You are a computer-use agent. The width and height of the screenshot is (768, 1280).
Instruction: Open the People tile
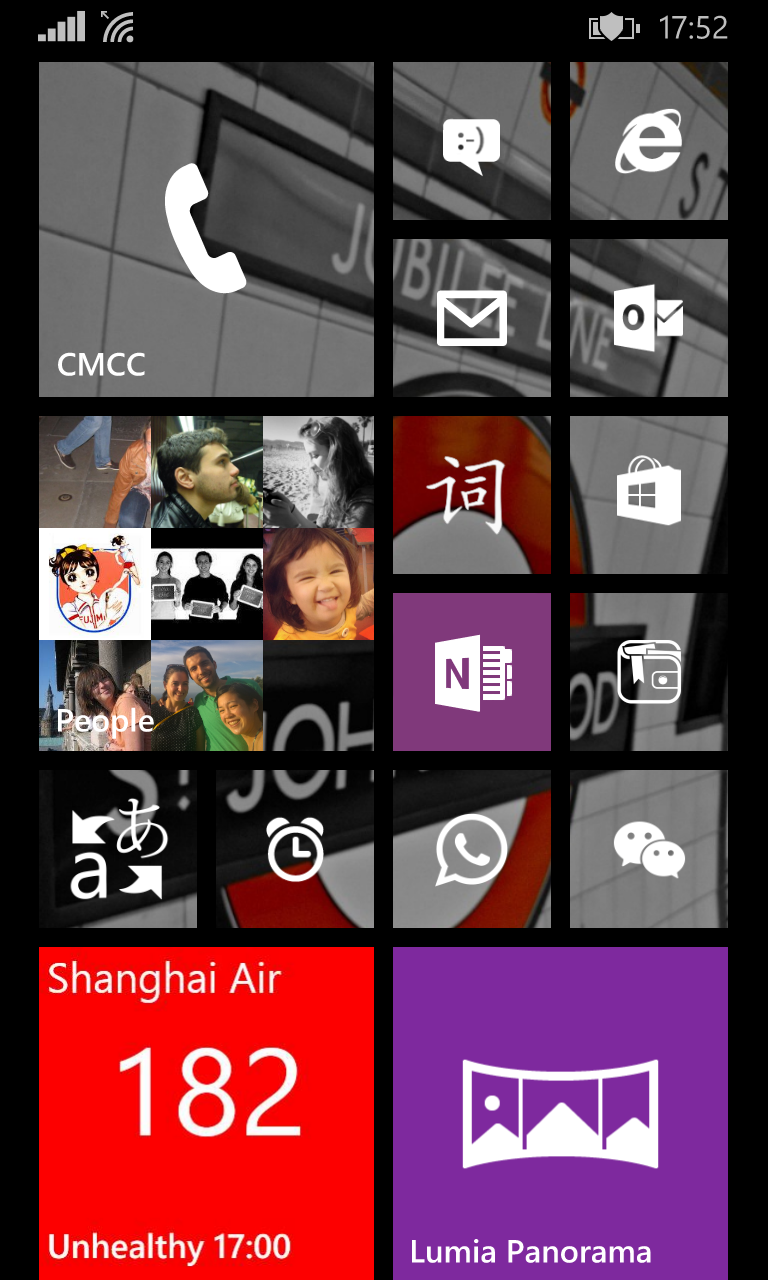(206, 583)
